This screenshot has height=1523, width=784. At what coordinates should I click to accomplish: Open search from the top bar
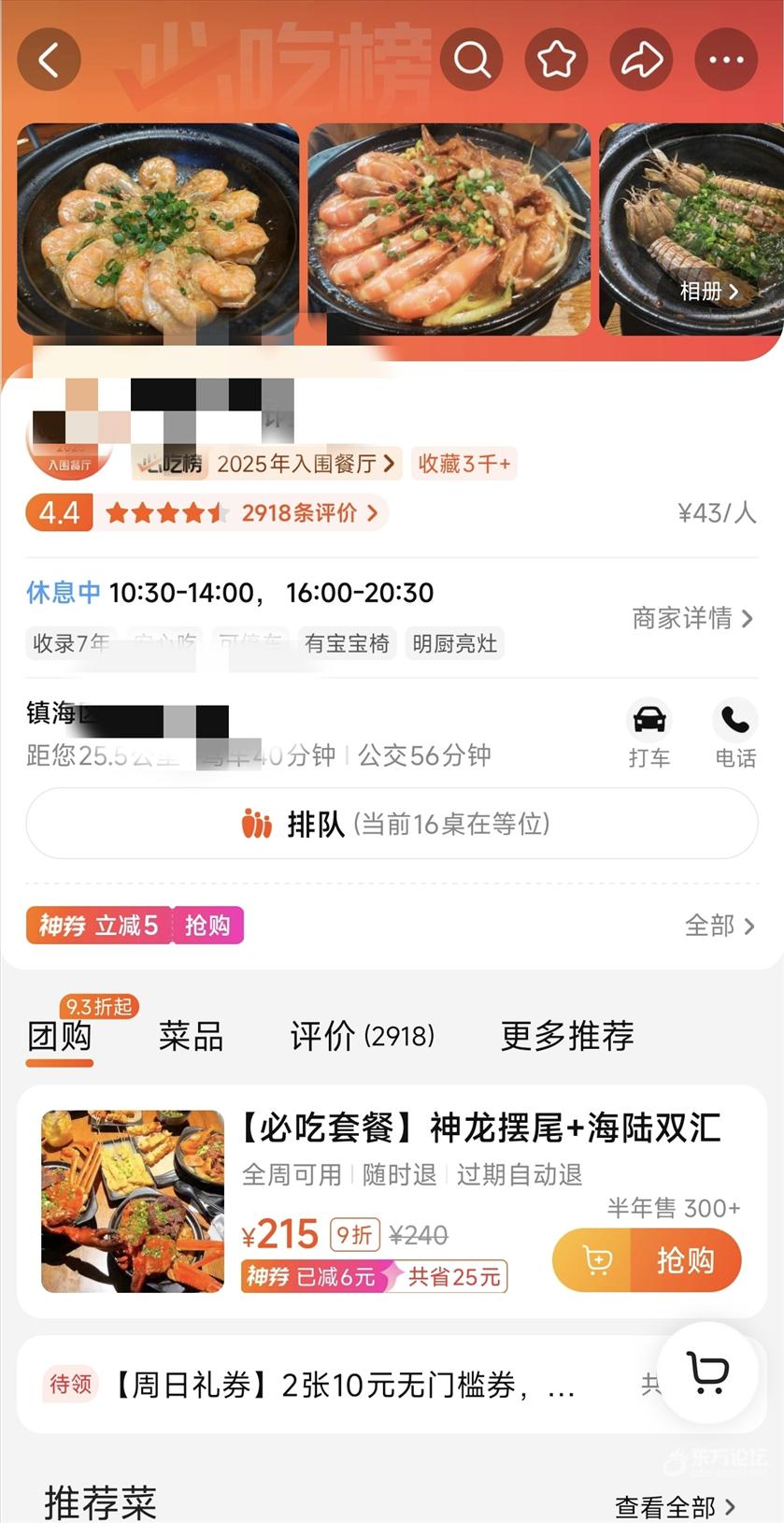471,61
